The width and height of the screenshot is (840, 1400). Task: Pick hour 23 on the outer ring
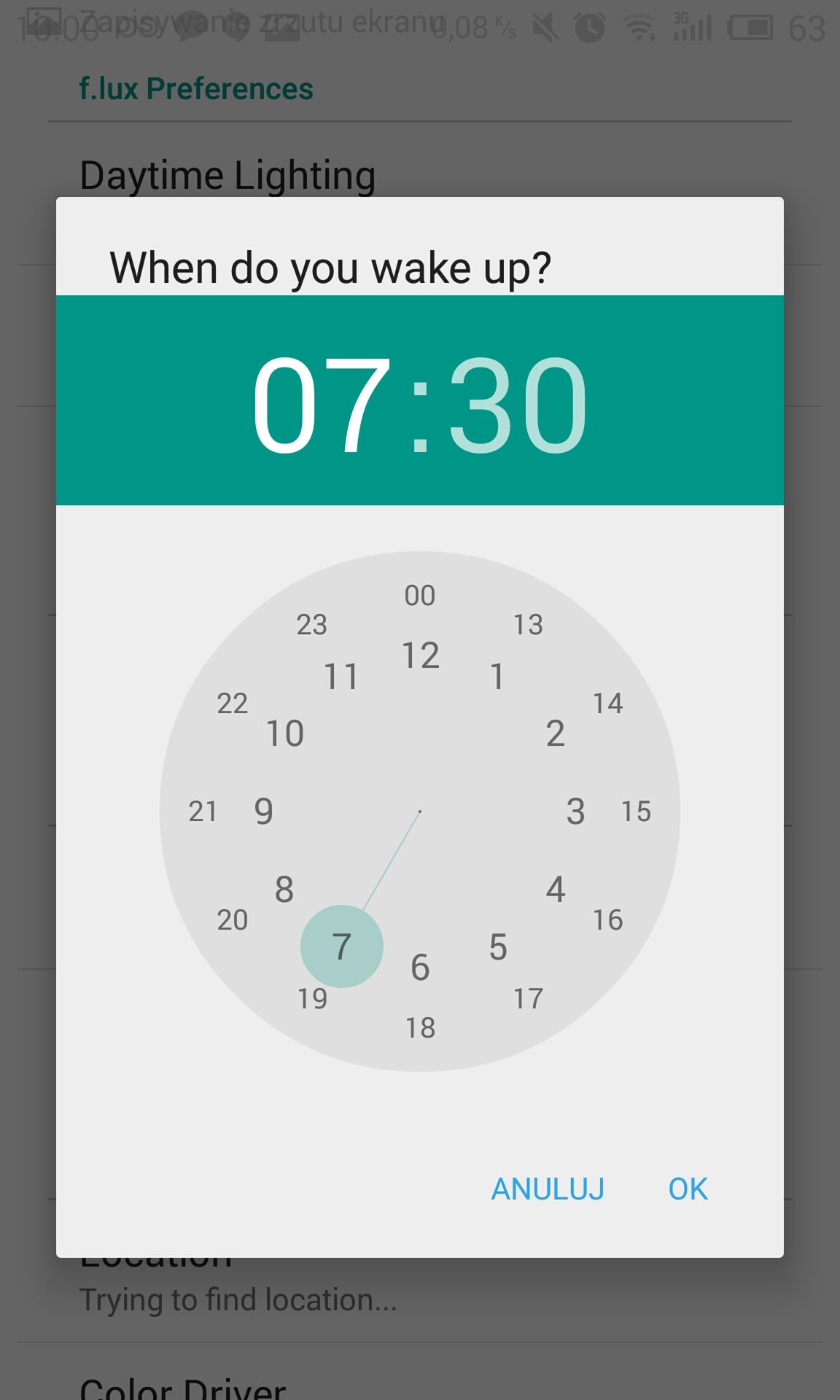tap(312, 624)
